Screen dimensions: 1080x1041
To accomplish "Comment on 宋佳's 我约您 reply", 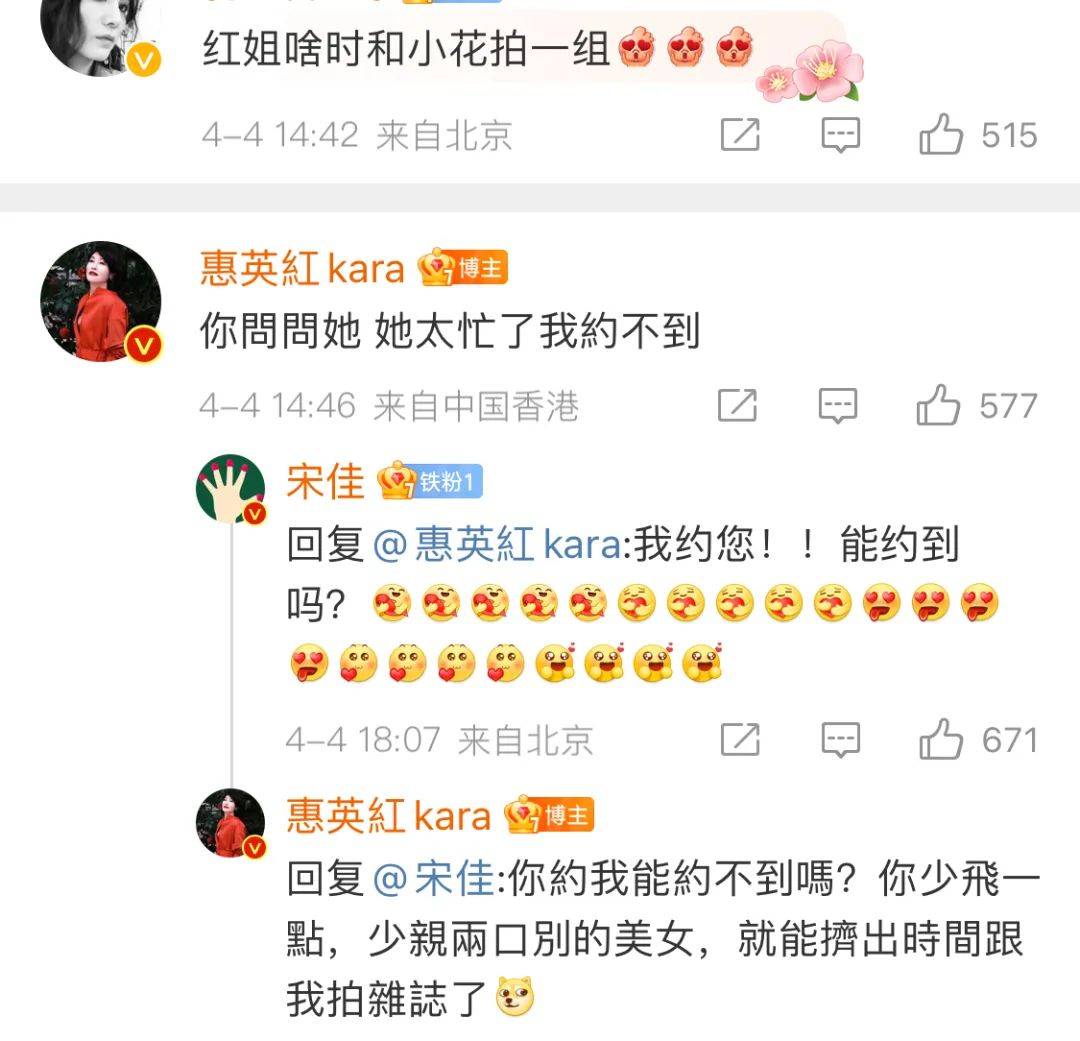I will pyautogui.click(x=840, y=740).
